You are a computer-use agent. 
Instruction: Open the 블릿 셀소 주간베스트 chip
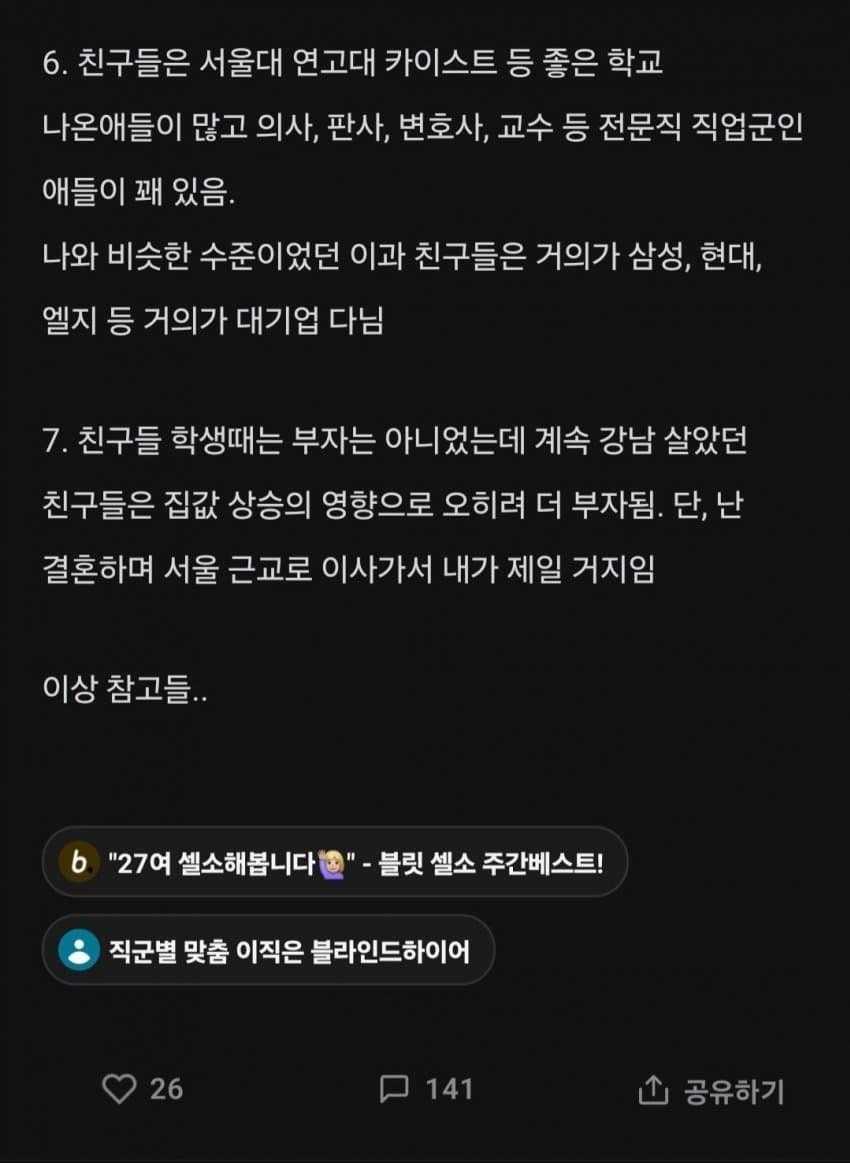pyautogui.click(x=335, y=861)
